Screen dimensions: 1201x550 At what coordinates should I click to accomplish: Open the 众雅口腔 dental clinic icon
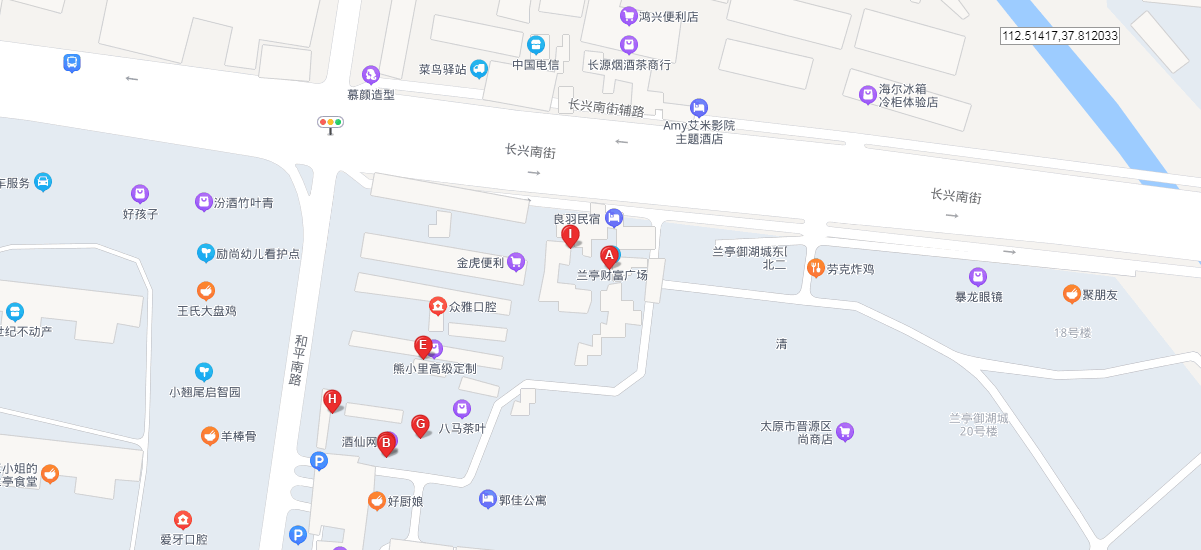click(x=437, y=306)
